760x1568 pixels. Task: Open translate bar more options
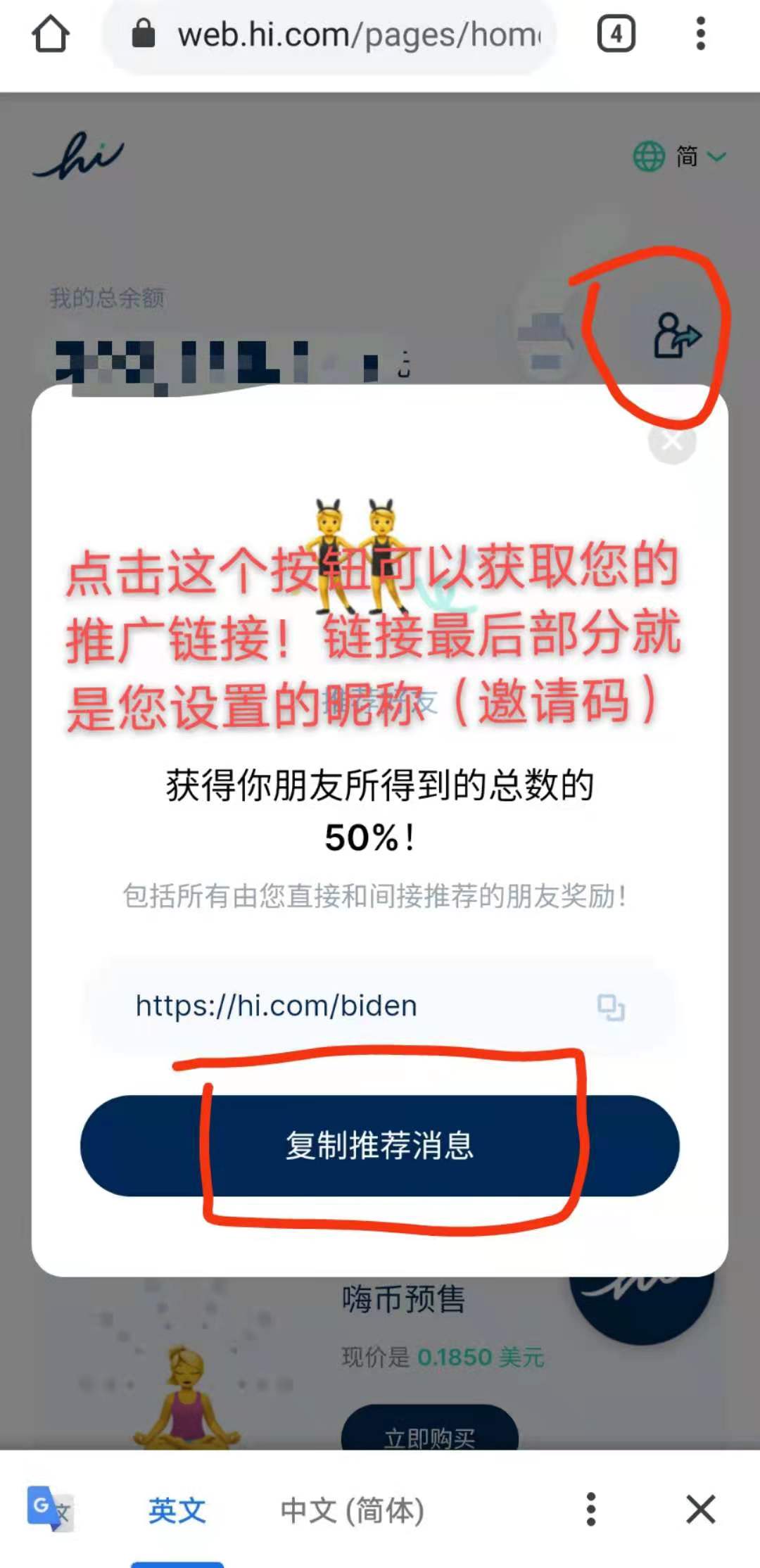click(591, 1510)
